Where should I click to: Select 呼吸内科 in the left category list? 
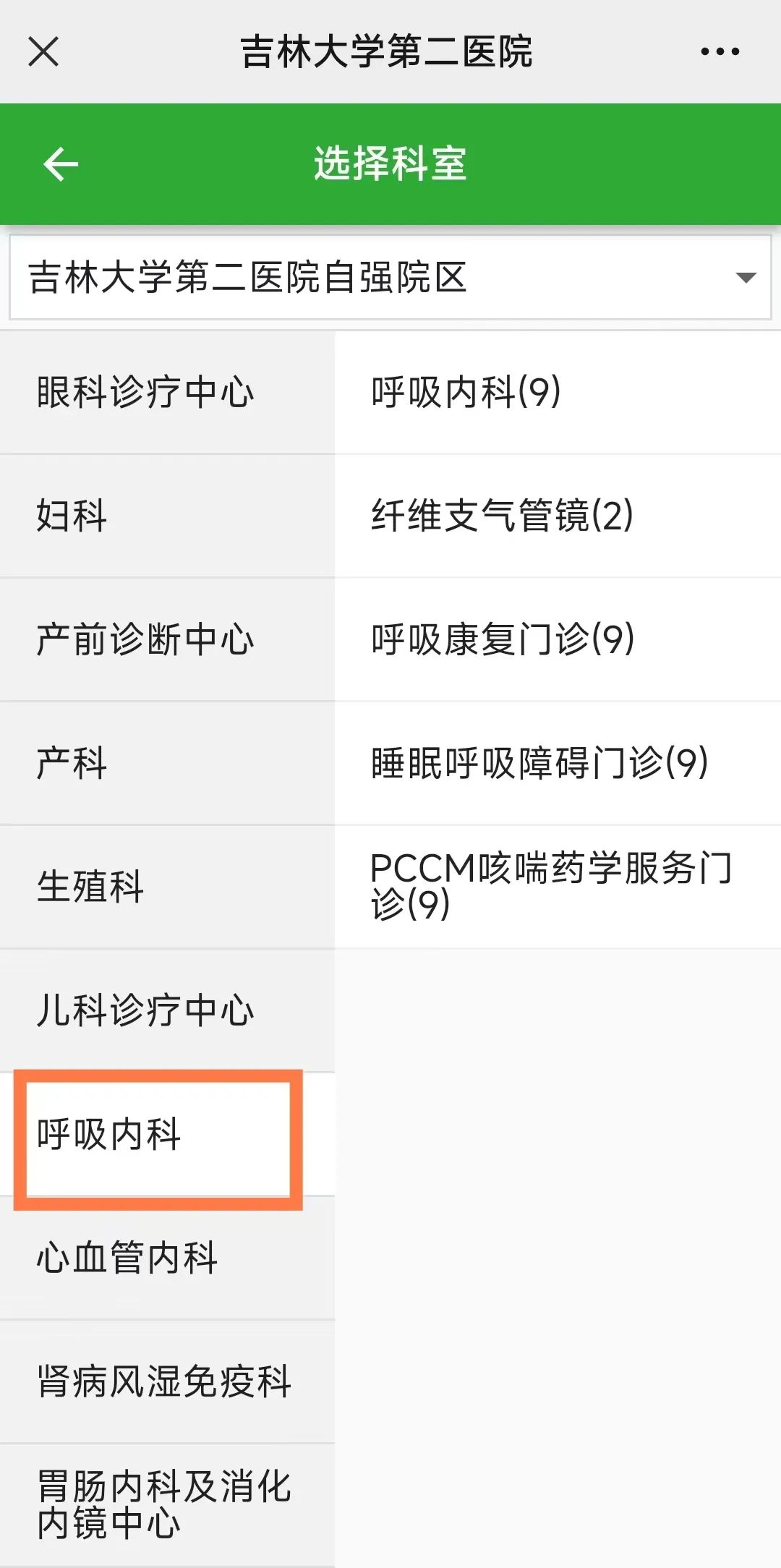coord(158,1134)
